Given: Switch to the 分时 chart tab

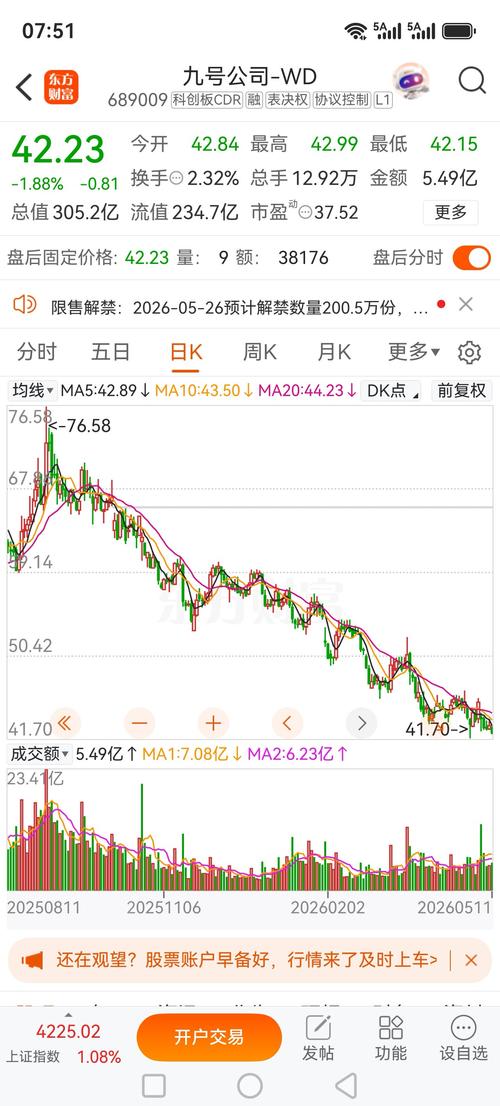Looking at the screenshot, I should pos(37,351).
